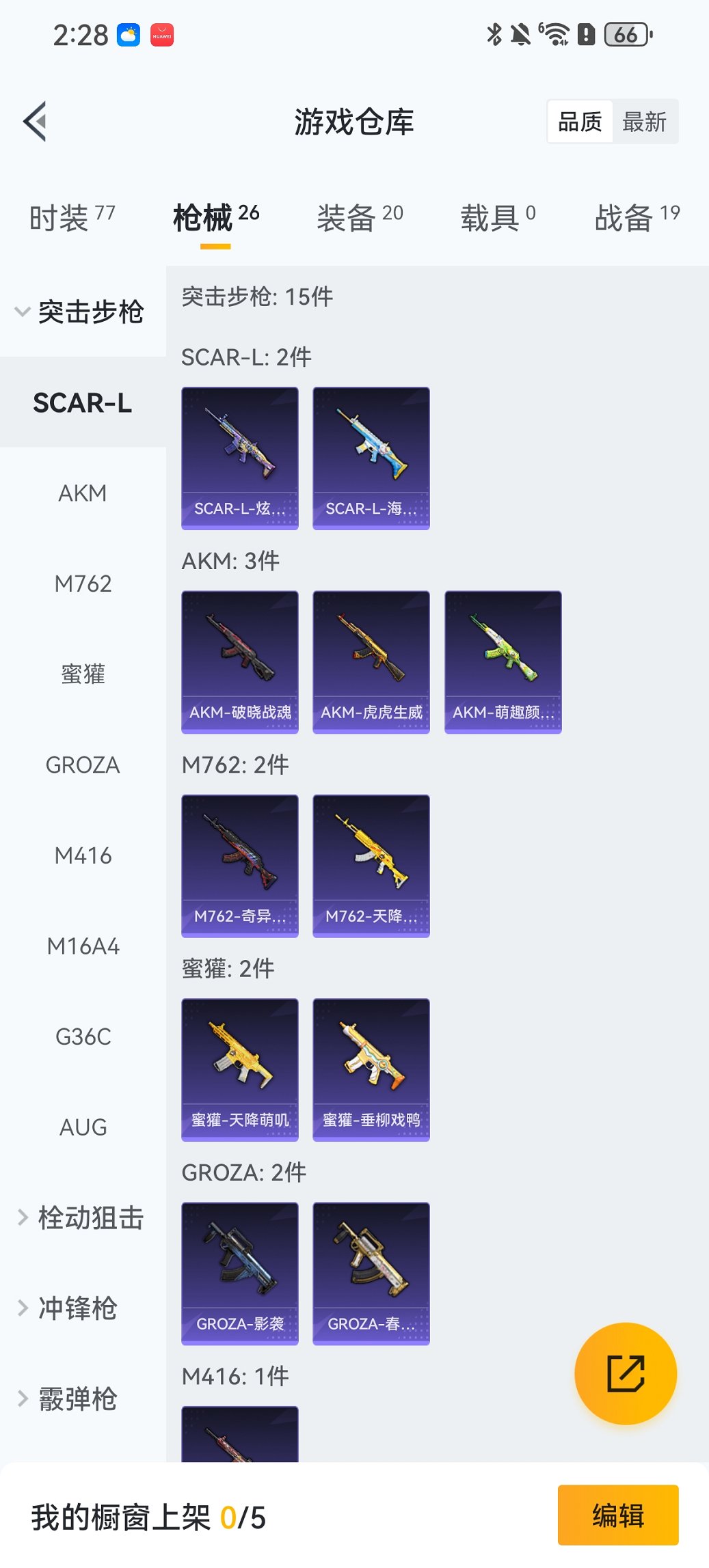This screenshot has width=709, height=1568.
Task: Select the SCAR-L sidebar filter
Action: [82, 404]
